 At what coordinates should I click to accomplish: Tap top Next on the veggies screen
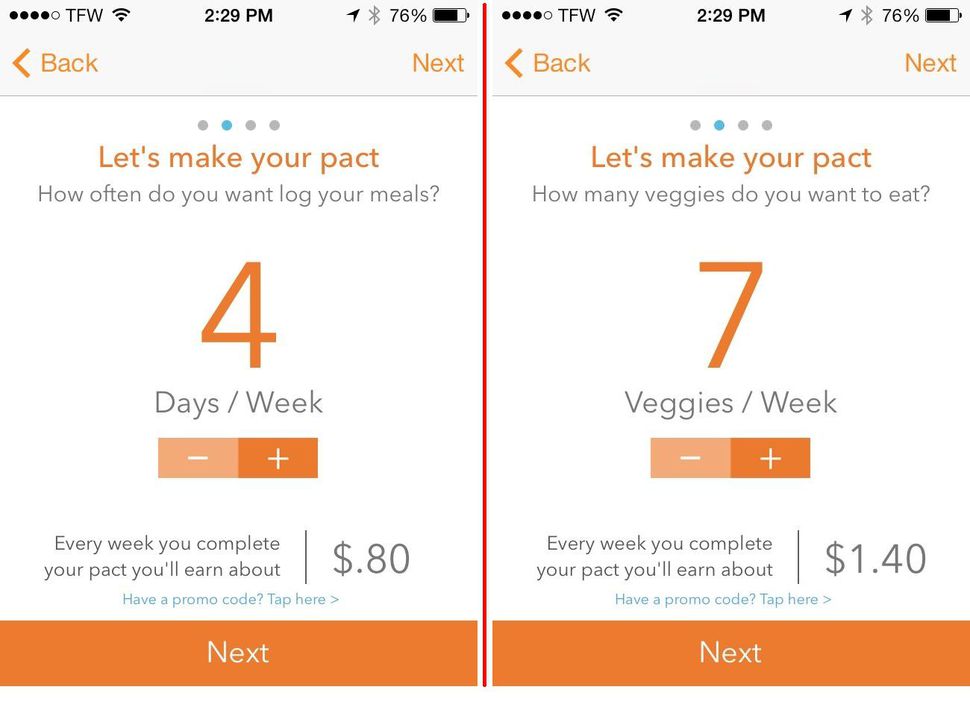tap(930, 63)
